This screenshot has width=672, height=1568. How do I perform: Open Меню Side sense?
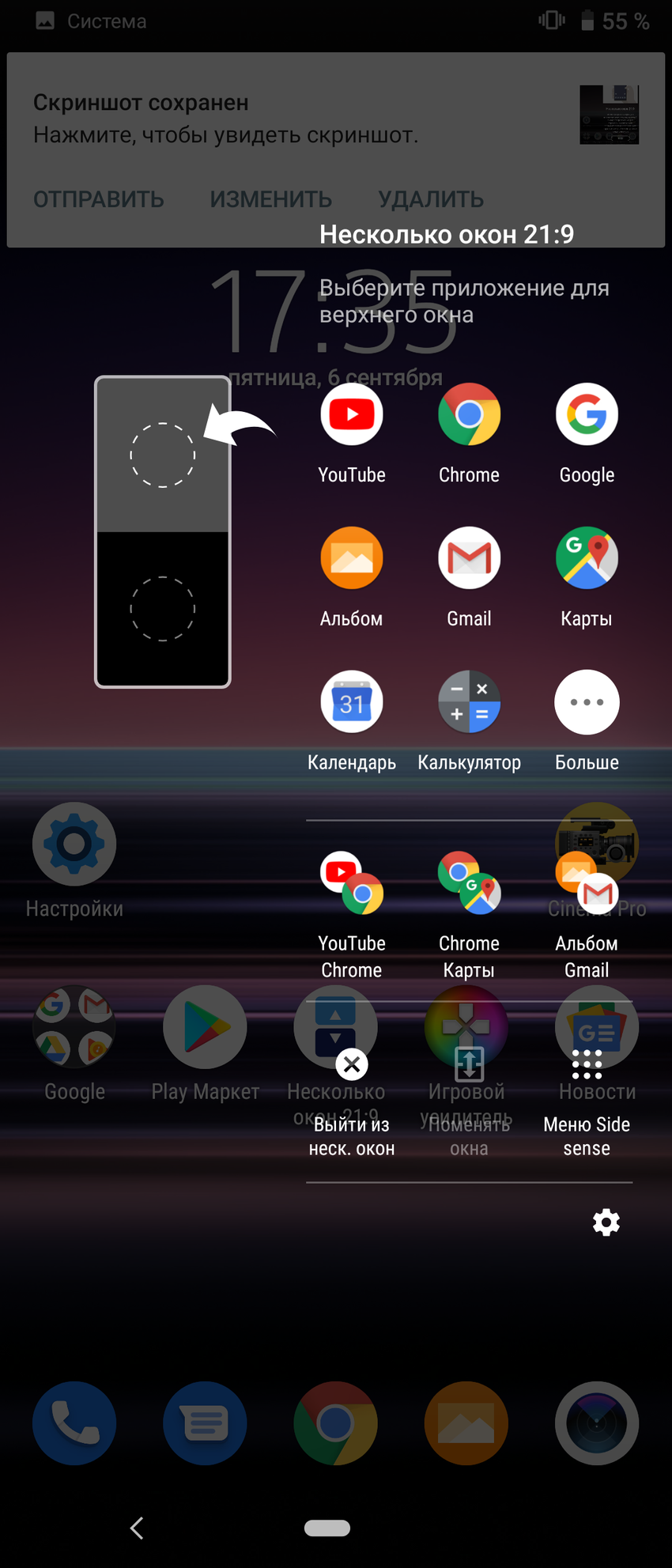click(587, 1065)
